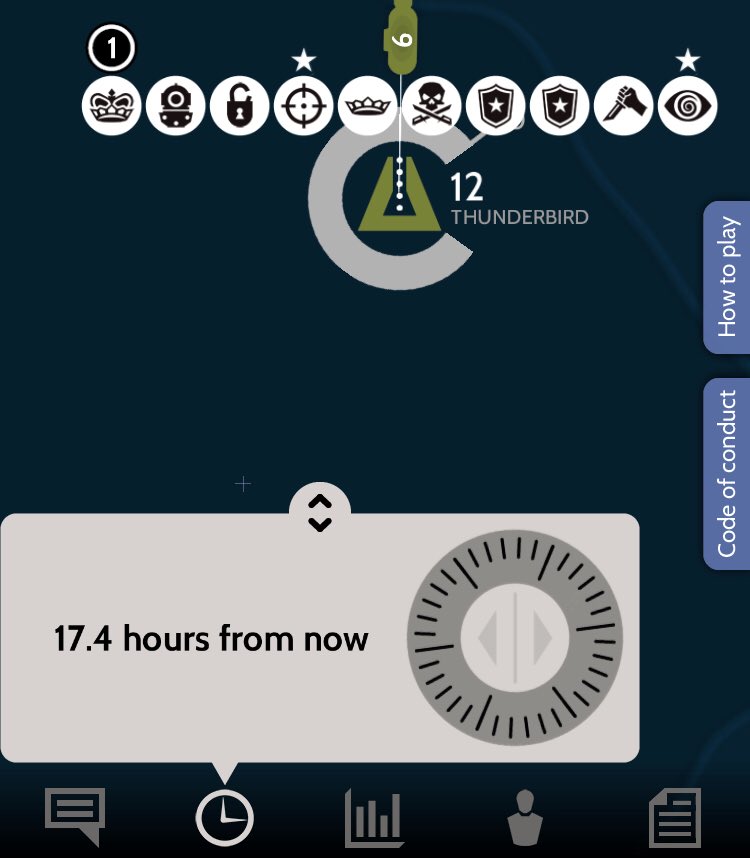Tap the time dial's right arrow
Screen dimensions: 750x858
tap(541, 638)
